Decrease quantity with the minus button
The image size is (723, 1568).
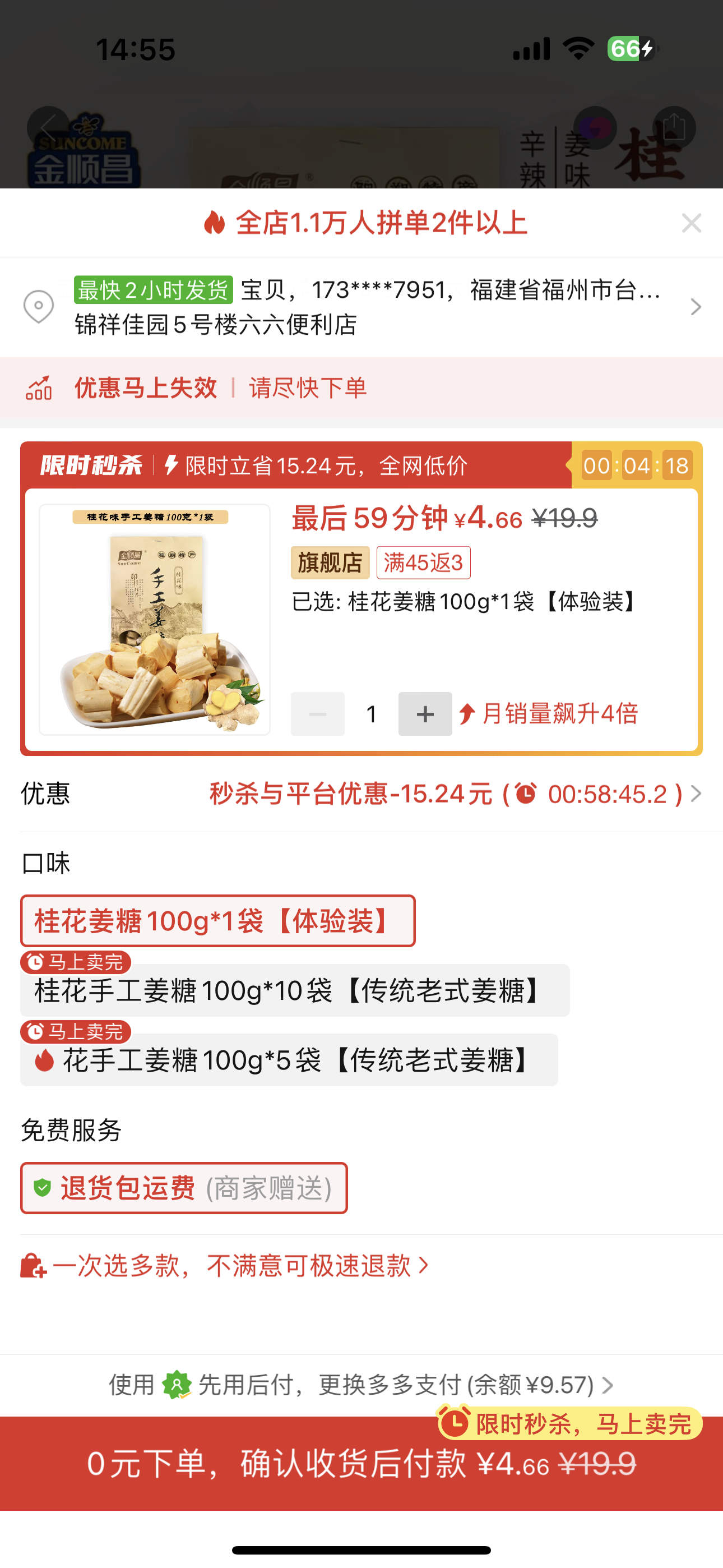pos(318,713)
